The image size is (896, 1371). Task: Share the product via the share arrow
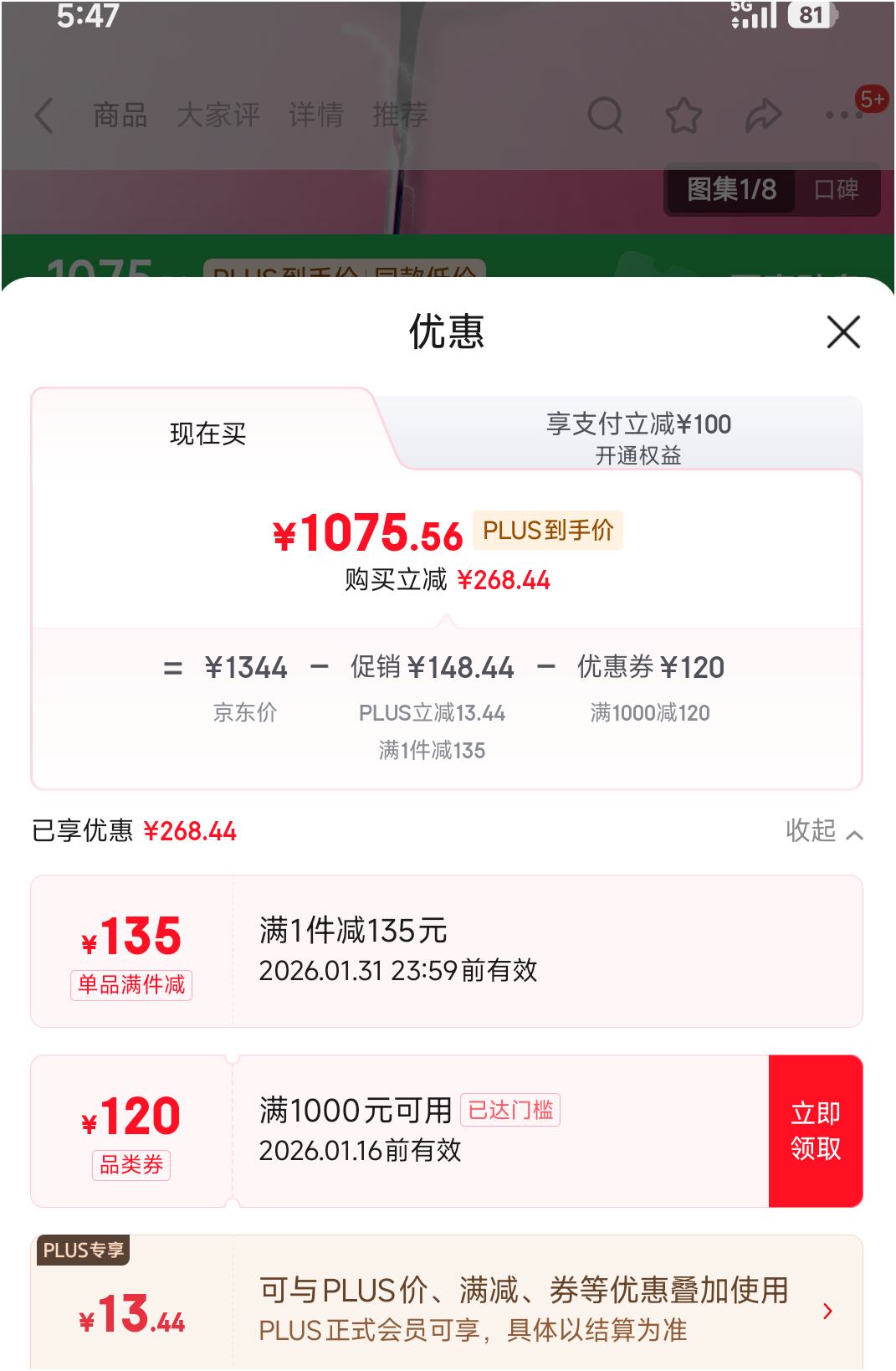pyautogui.click(x=763, y=116)
